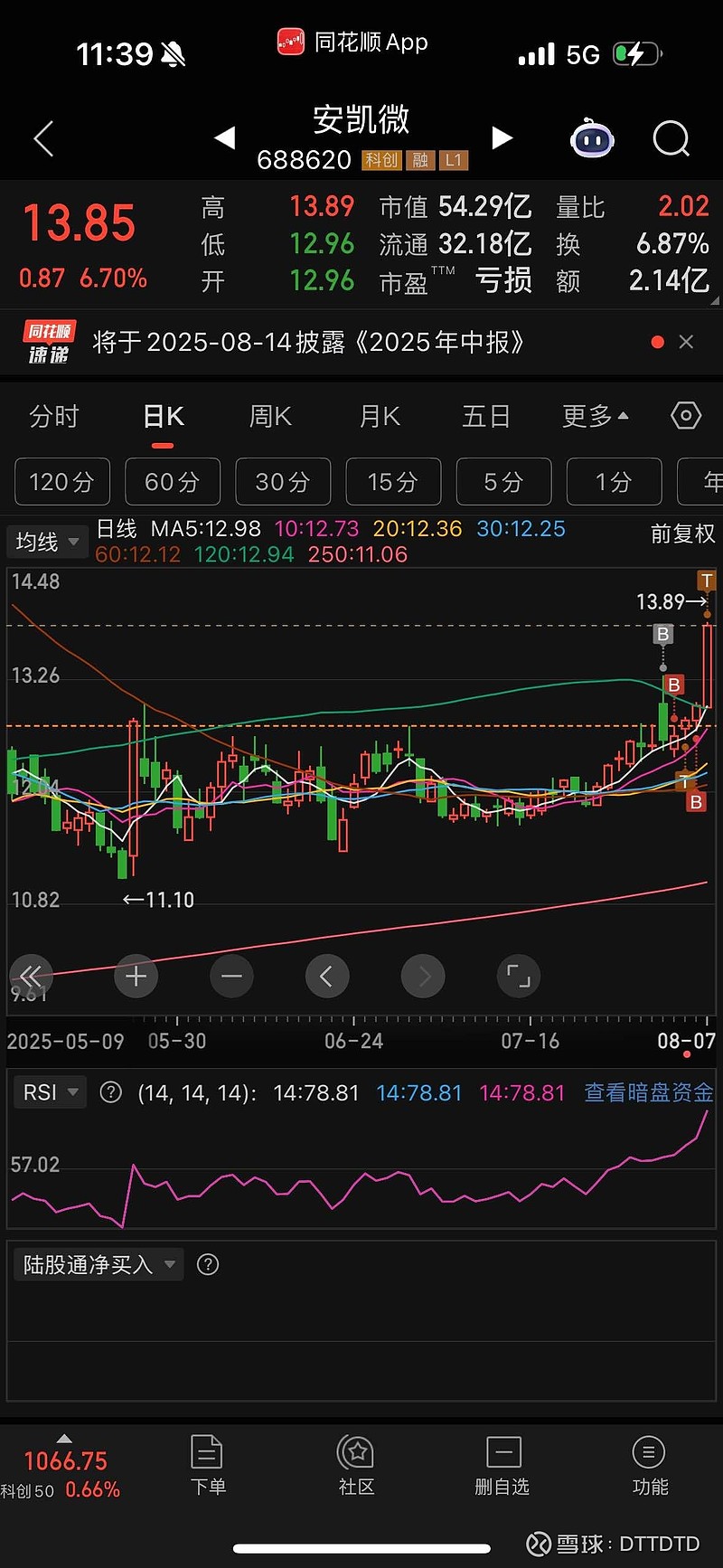Change the 前复权 adjustment mode

coord(682,534)
